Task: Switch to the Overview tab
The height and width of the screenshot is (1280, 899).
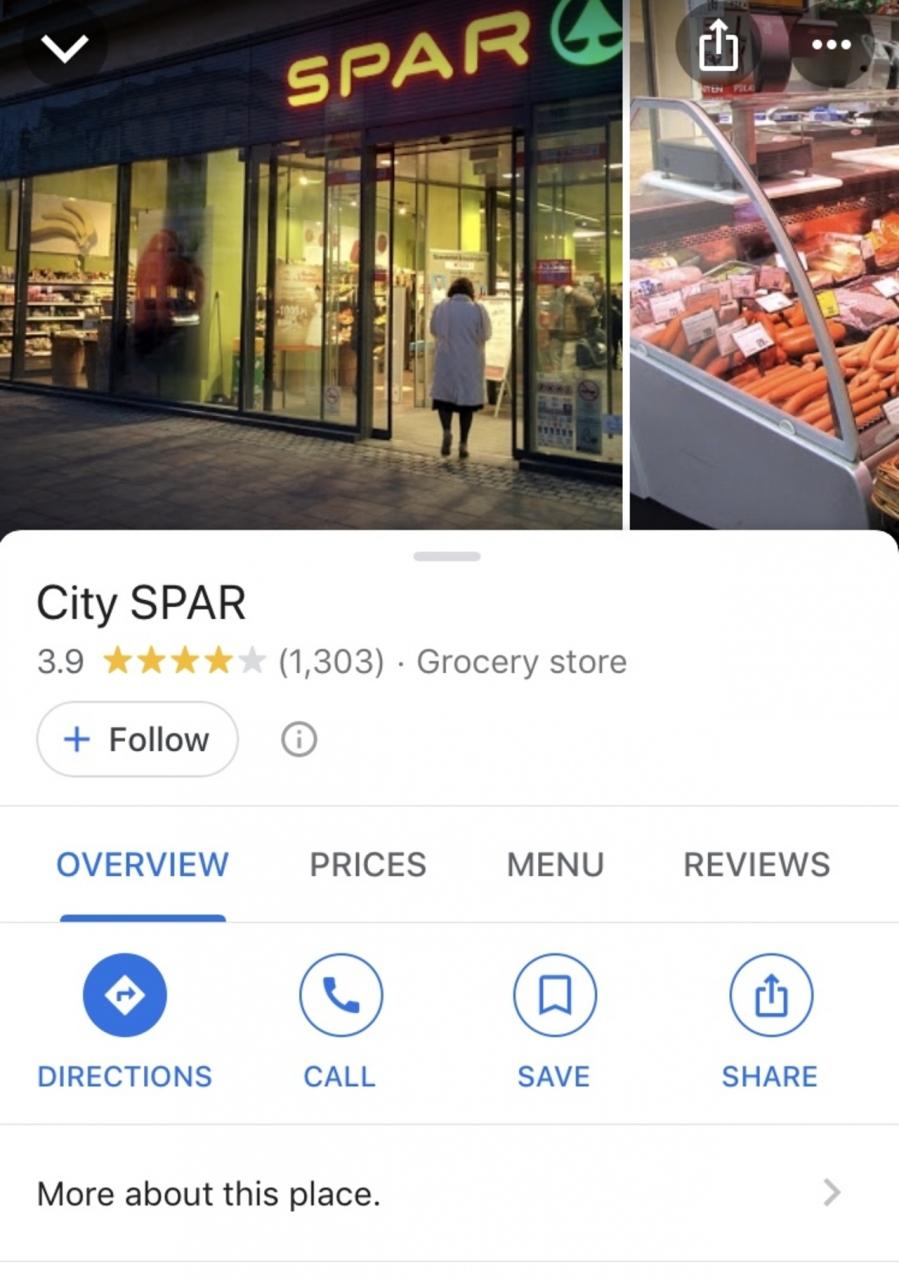Action: click(142, 865)
